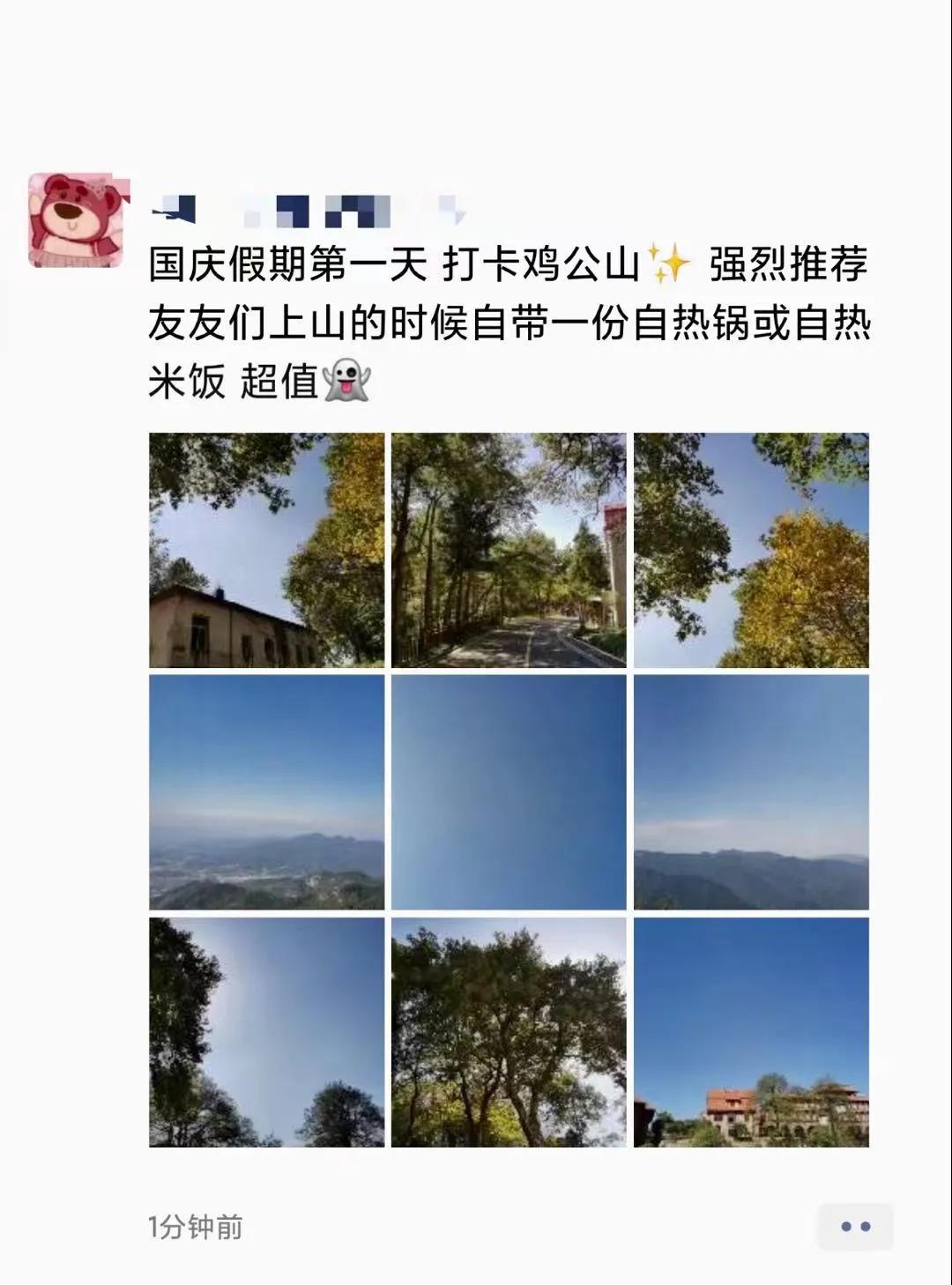This screenshot has height=1285, width=952.
Task: Open the plain blue sky photo
Action: (509, 791)
